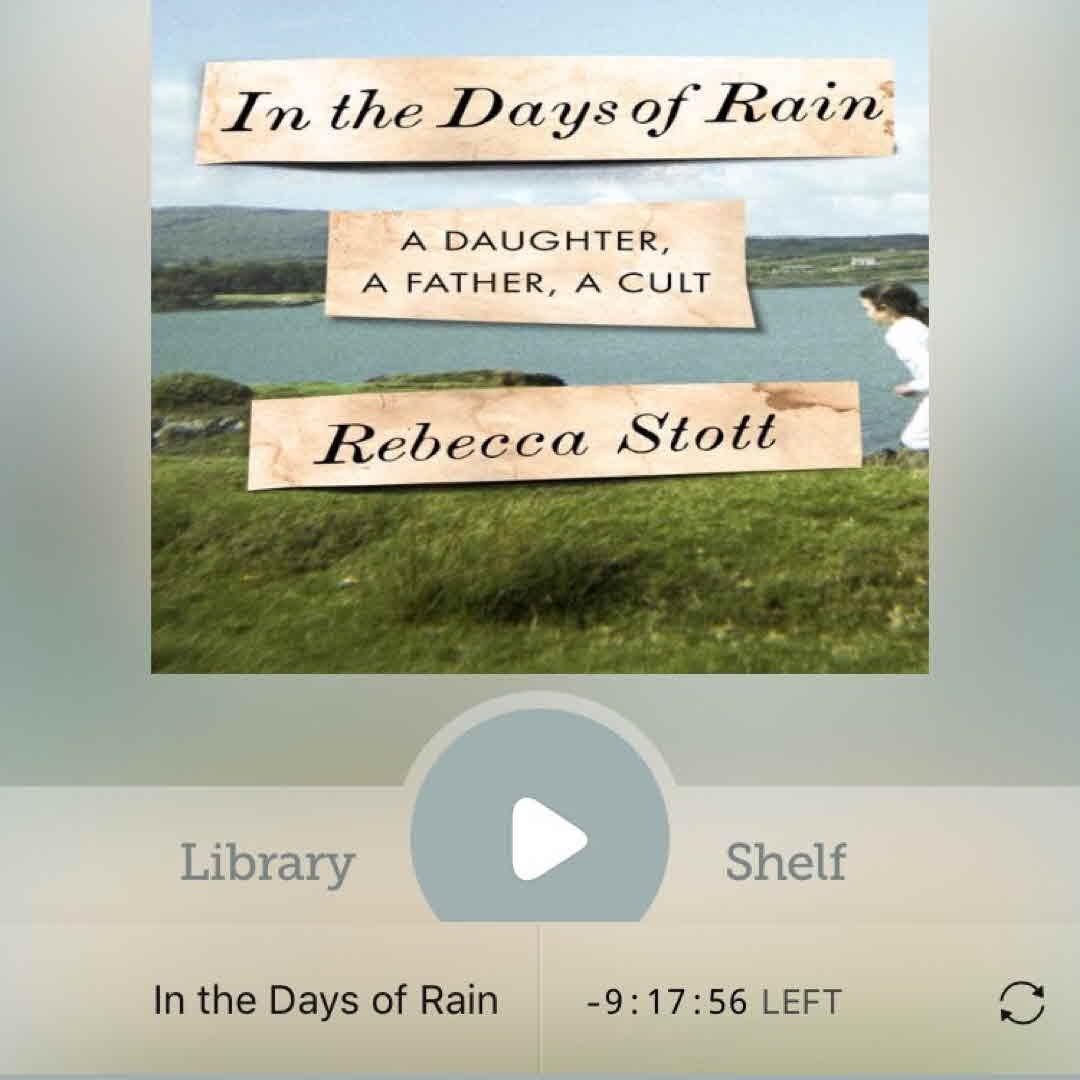Go to the Library section
This screenshot has width=1080, height=1080.
point(266,862)
